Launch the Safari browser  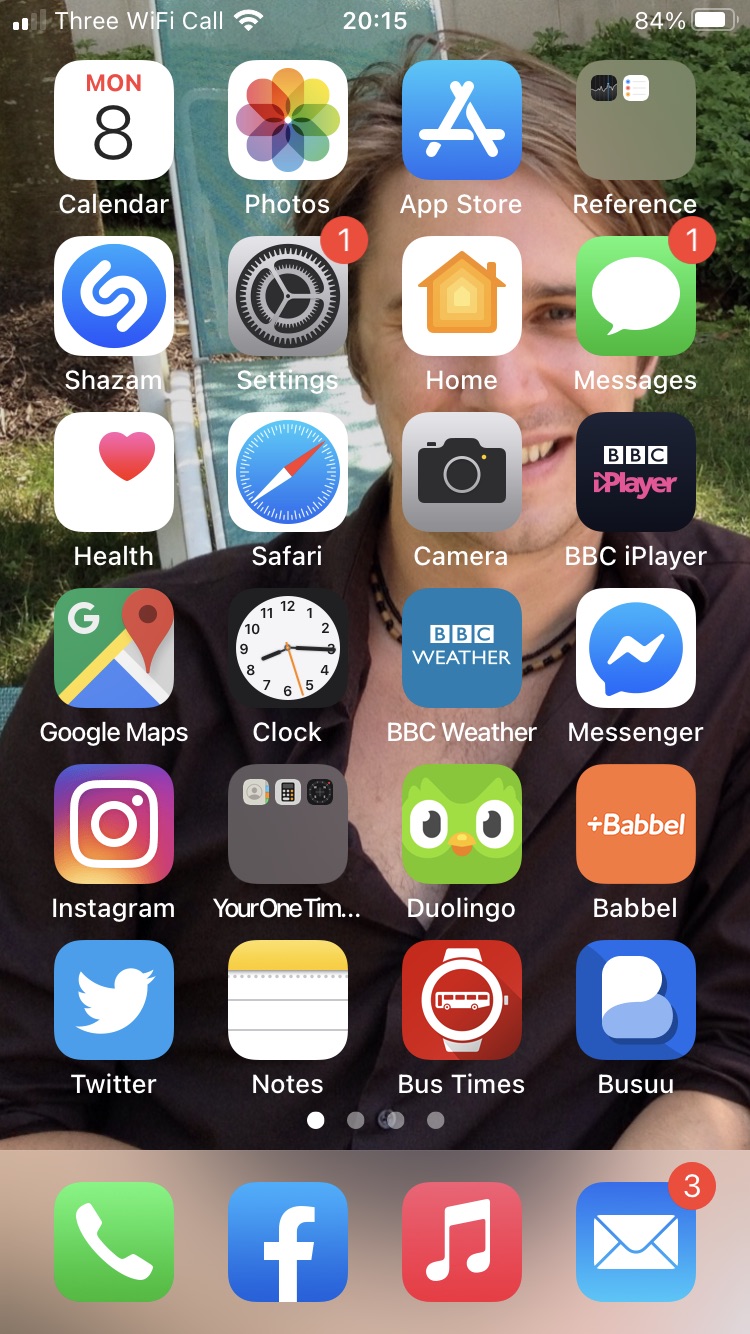click(288, 472)
